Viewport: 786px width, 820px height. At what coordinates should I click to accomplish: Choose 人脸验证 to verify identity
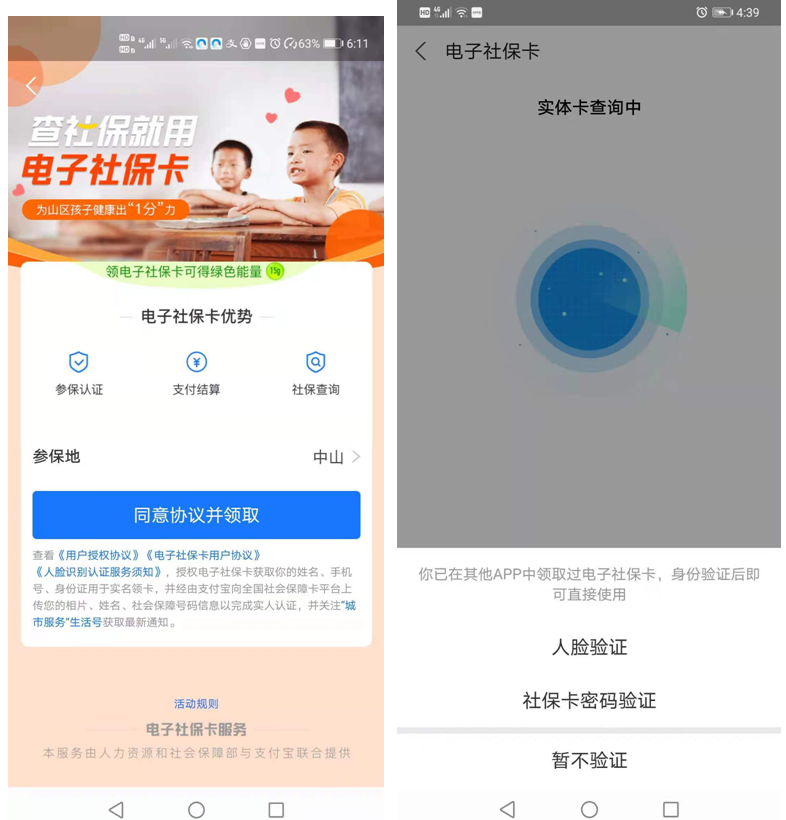[x=589, y=647]
